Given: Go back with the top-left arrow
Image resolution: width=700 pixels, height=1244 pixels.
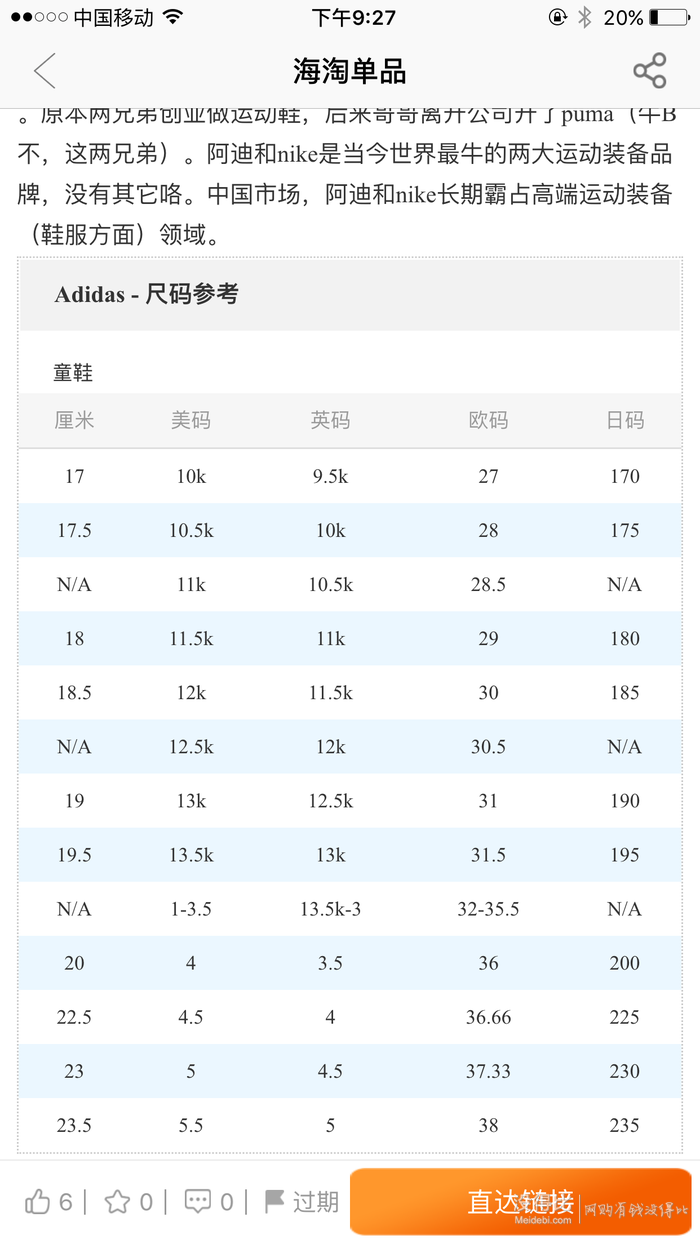Looking at the screenshot, I should point(44,71).
